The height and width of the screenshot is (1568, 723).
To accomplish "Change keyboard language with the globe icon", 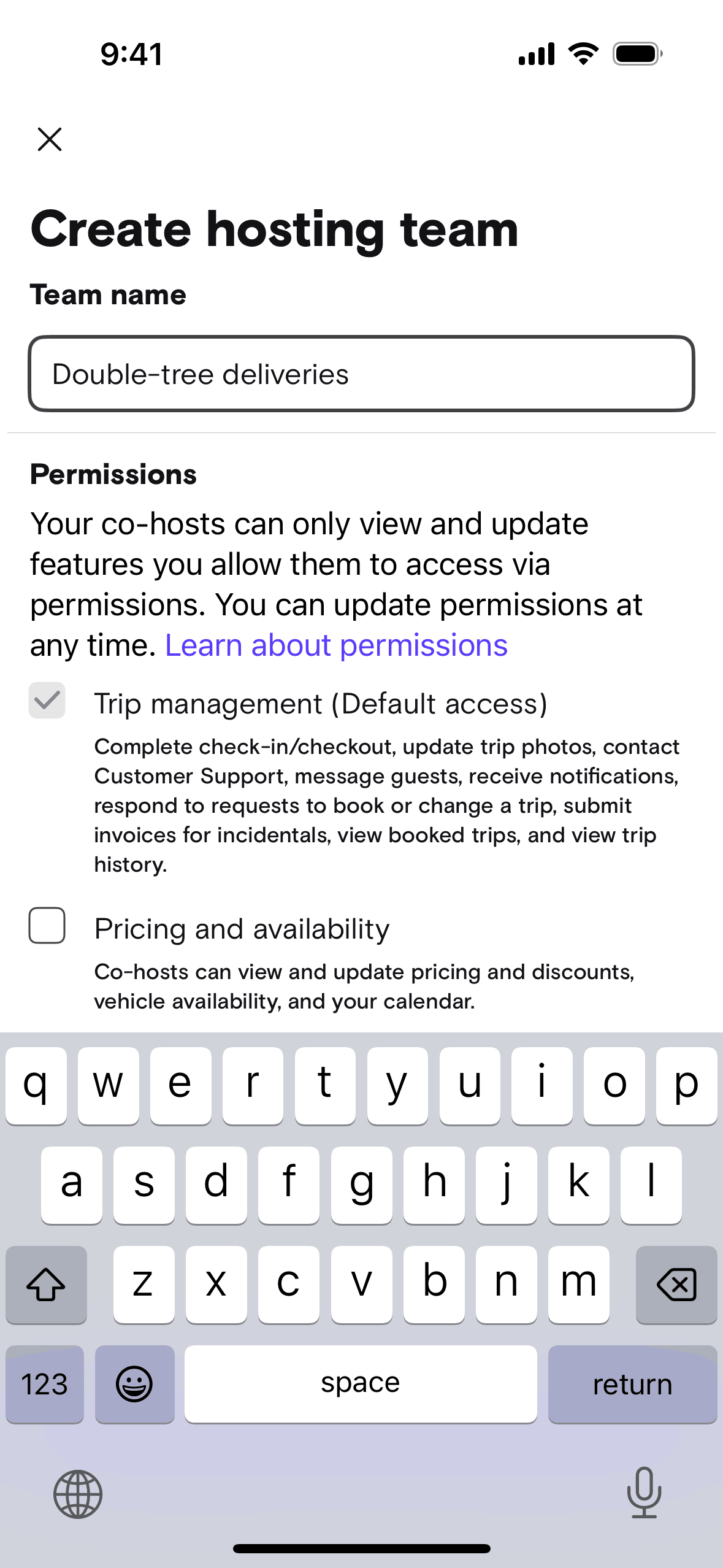I will pos(78,1494).
